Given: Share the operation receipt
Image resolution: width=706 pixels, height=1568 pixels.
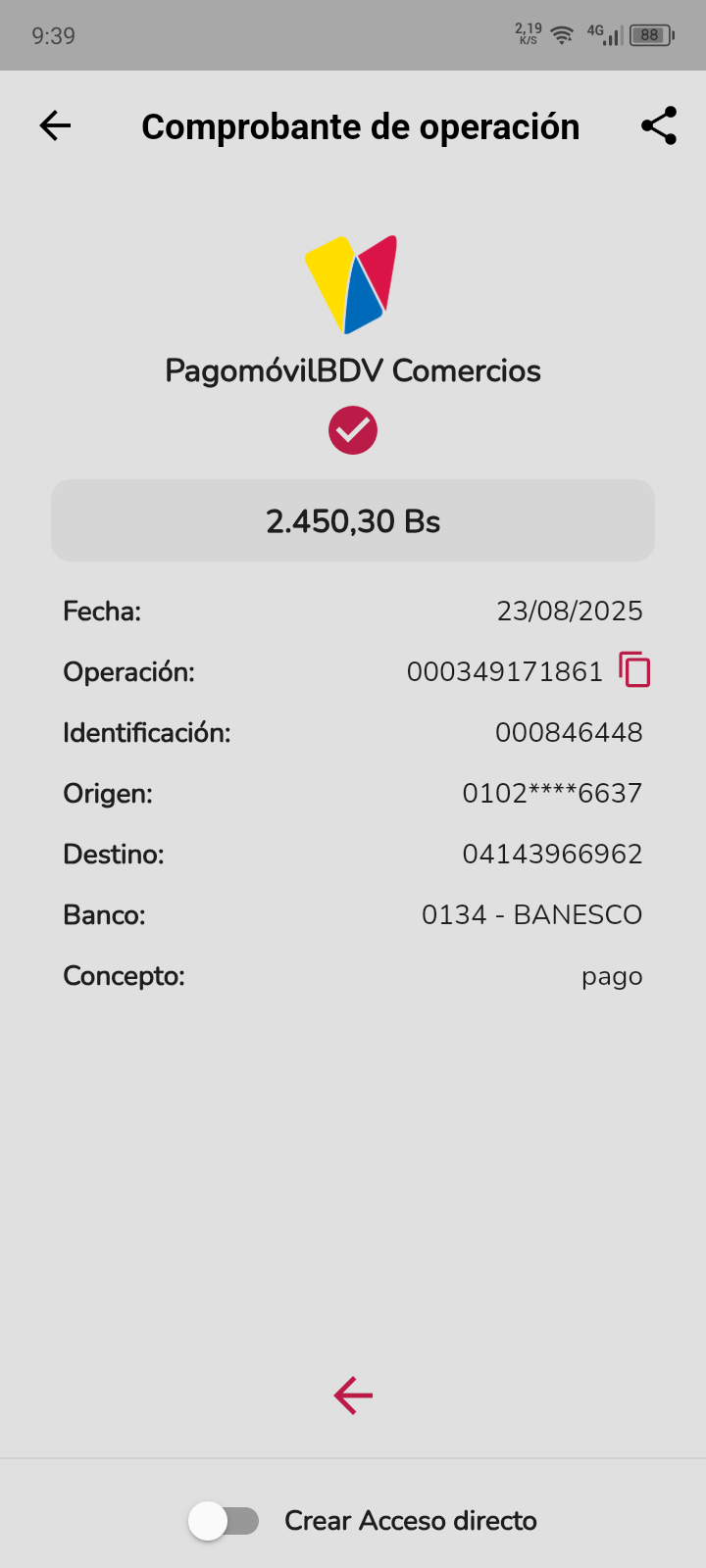Looking at the screenshot, I should click(659, 125).
